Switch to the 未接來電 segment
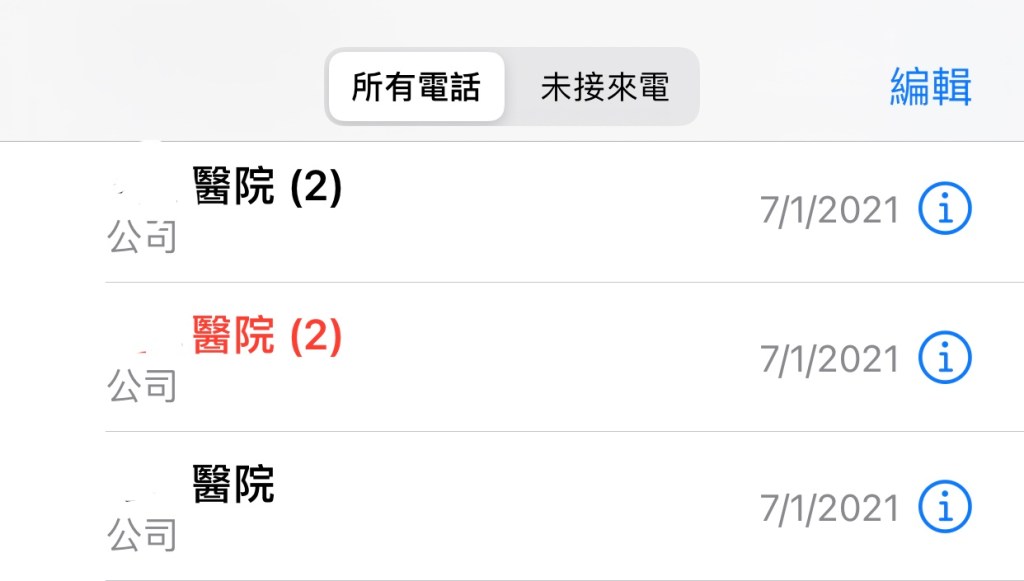This screenshot has height=581, width=1024. [604, 88]
